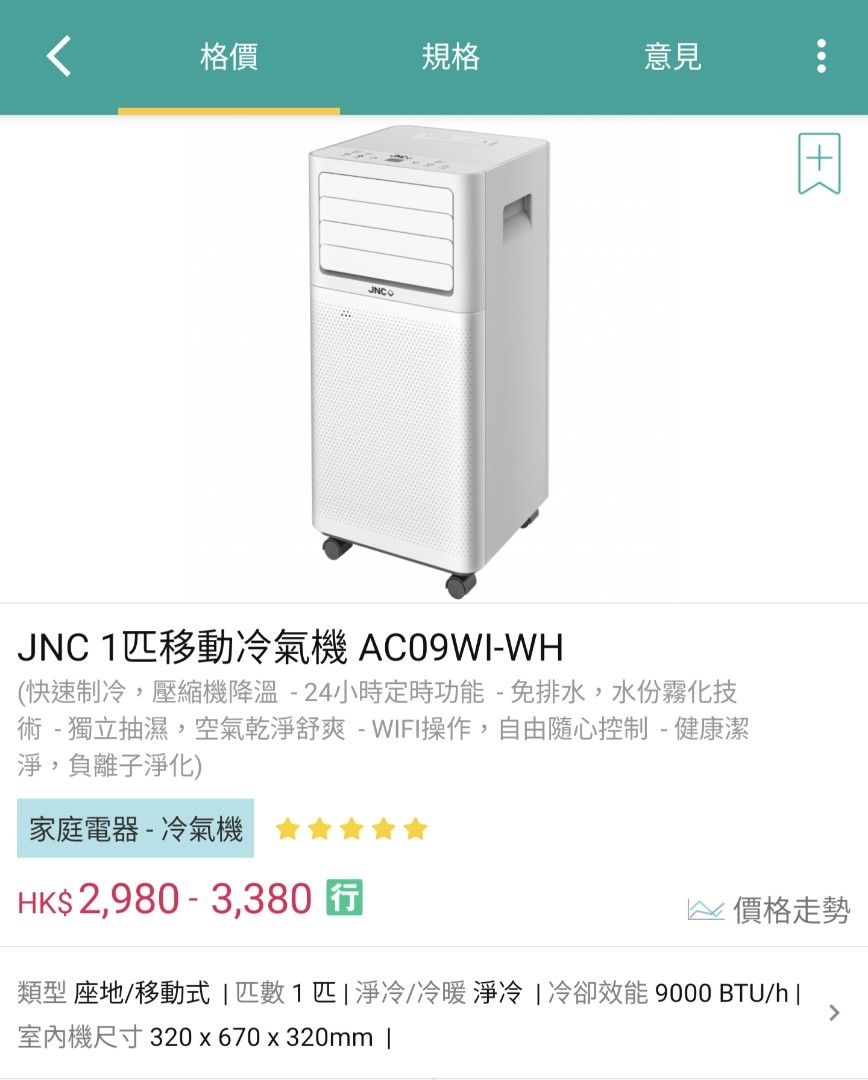868x1080 pixels.
Task: Expand the product specifications row
Action: tap(834, 1013)
